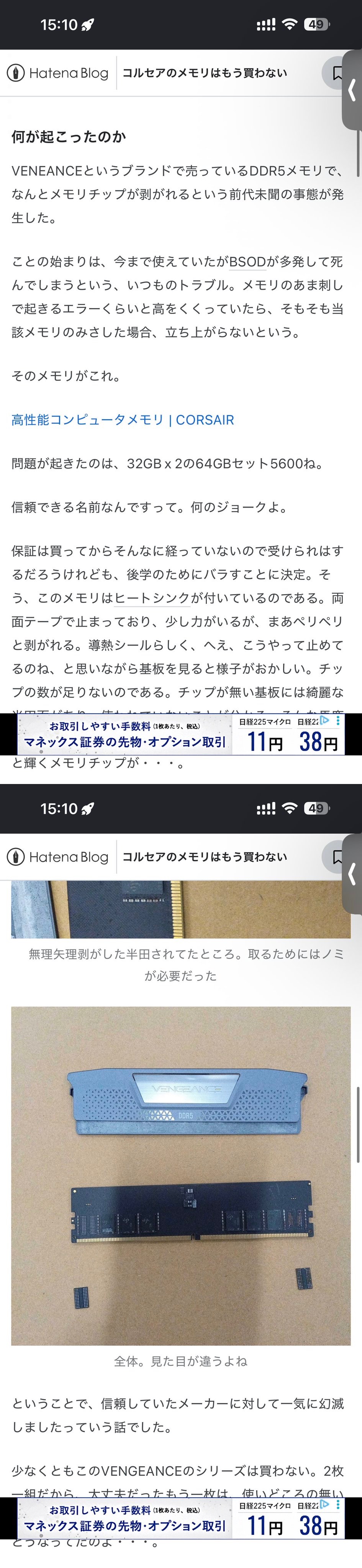Open the underlined BSOD keyword link
Screen dimensions: 362x1568
(247, 262)
